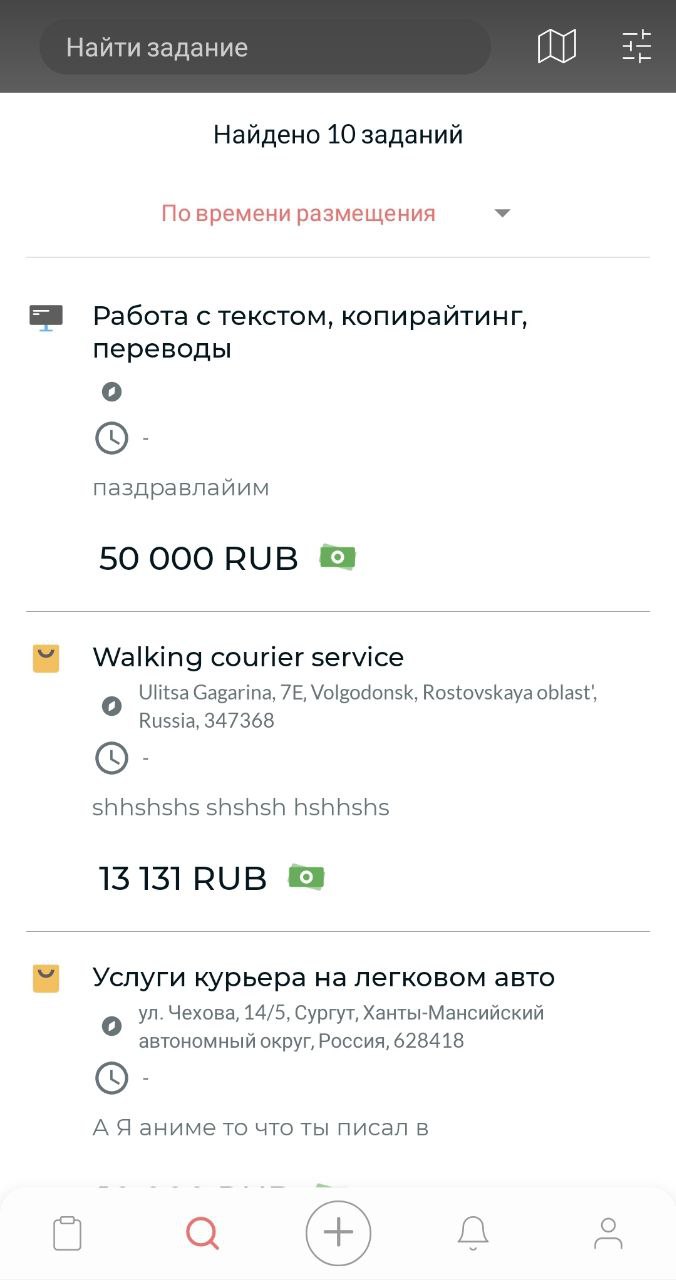Open the 'Walking courier service' task
This screenshot has height=1280, width=676.
(x=248, y=657)
